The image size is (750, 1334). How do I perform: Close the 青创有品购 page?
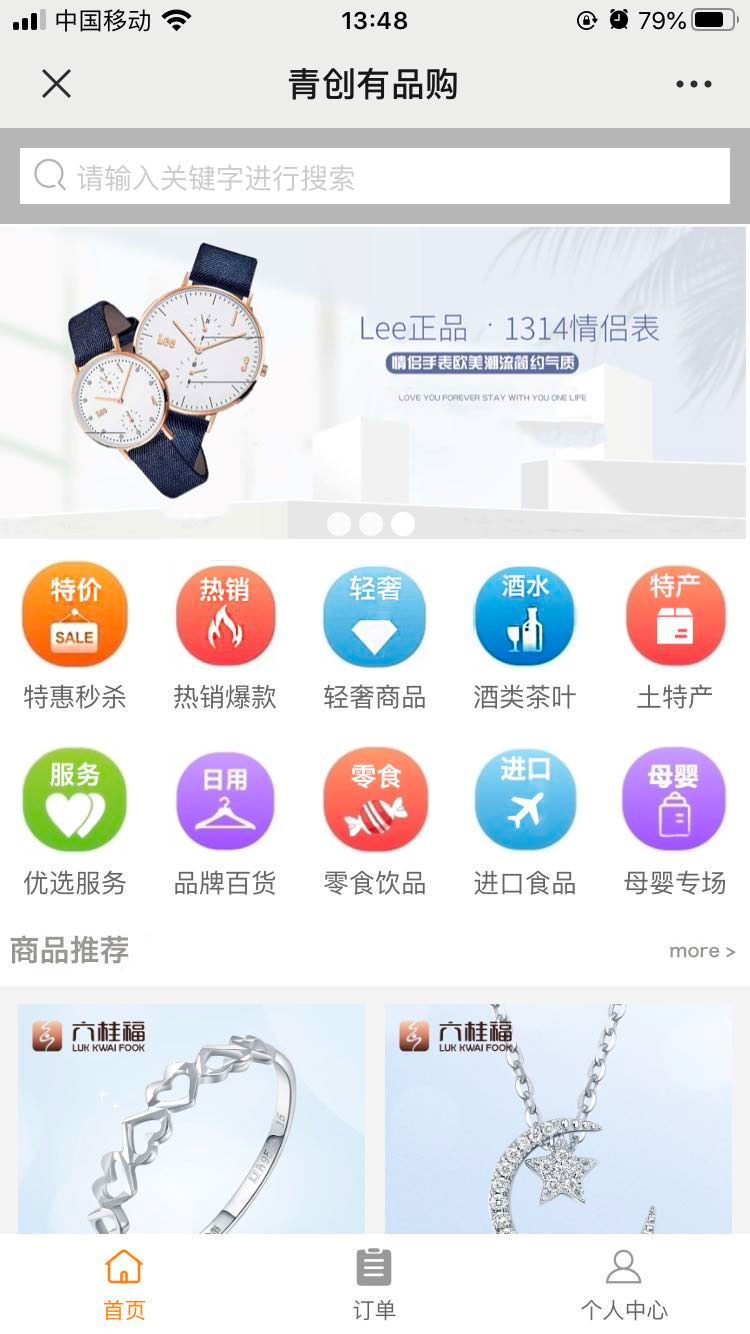click(x=57, y=84)
